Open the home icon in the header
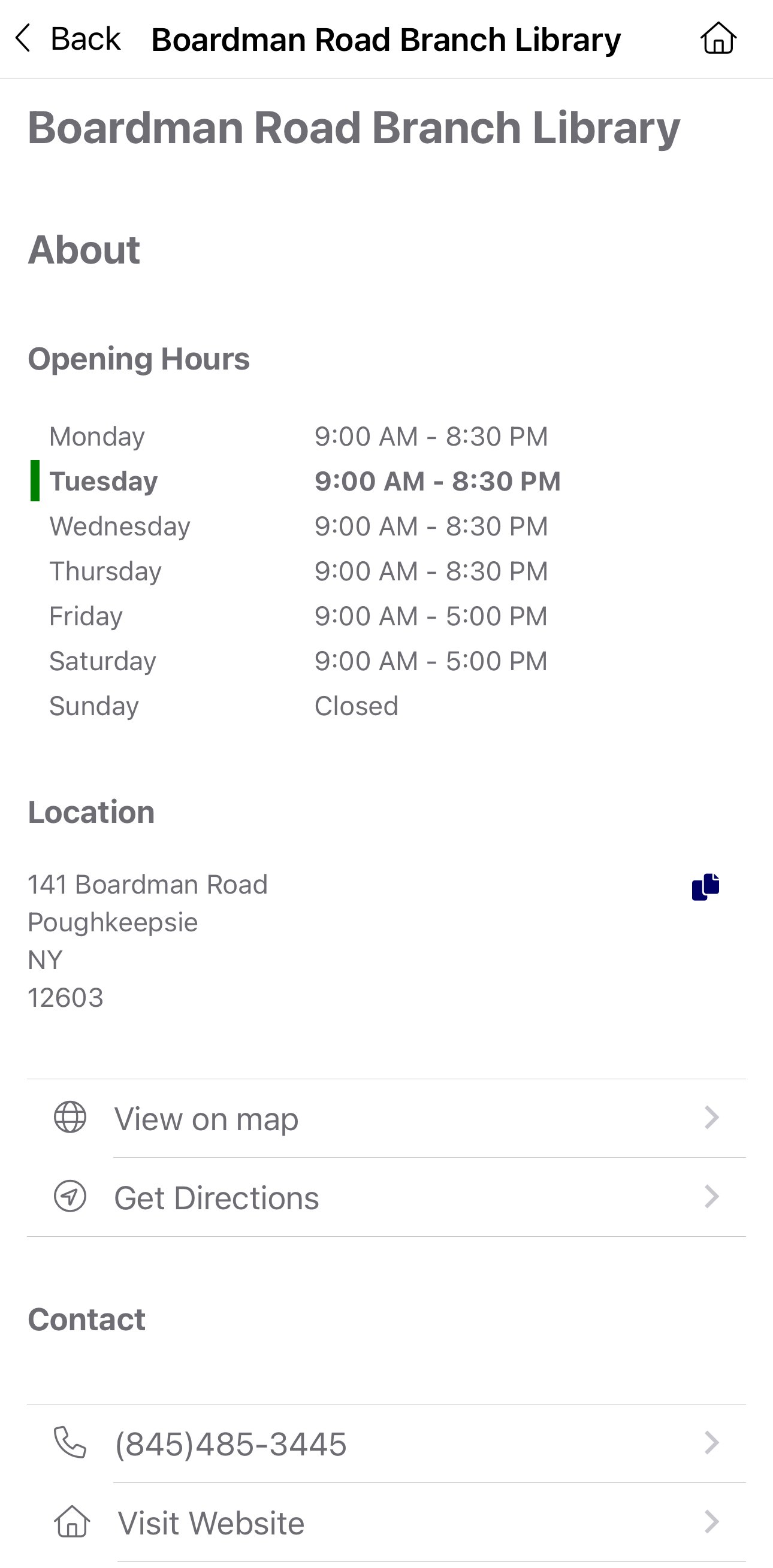Viewport: 773px width, 1568px height. point(718,38)
